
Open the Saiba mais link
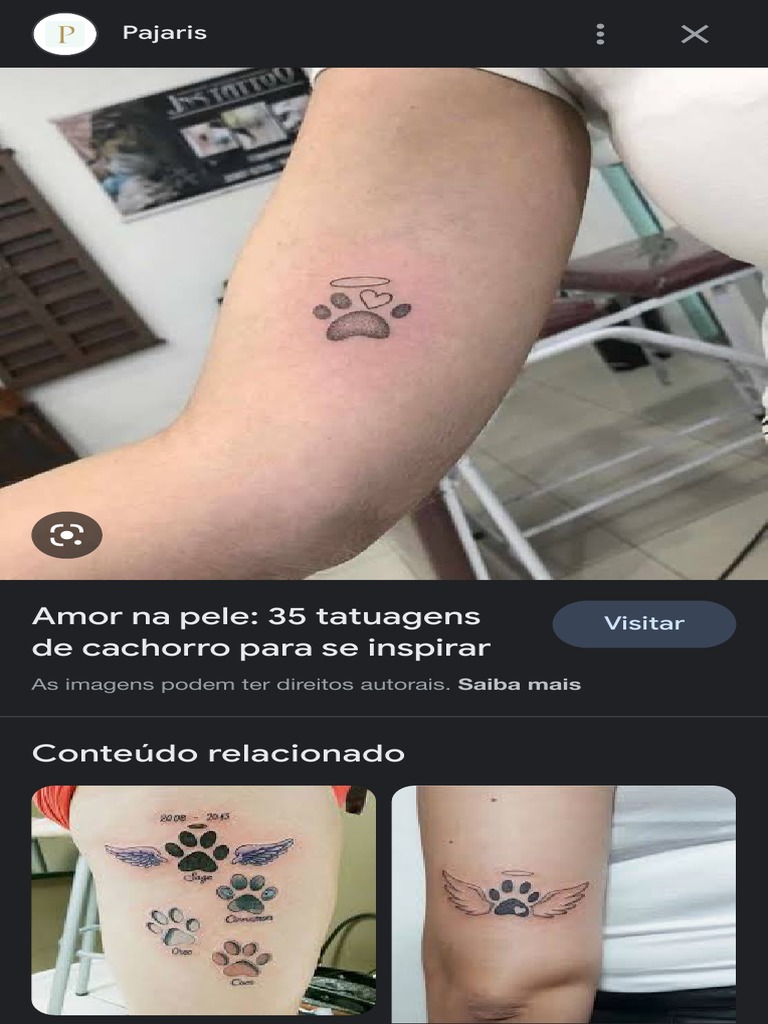click(x=519, y=684)
